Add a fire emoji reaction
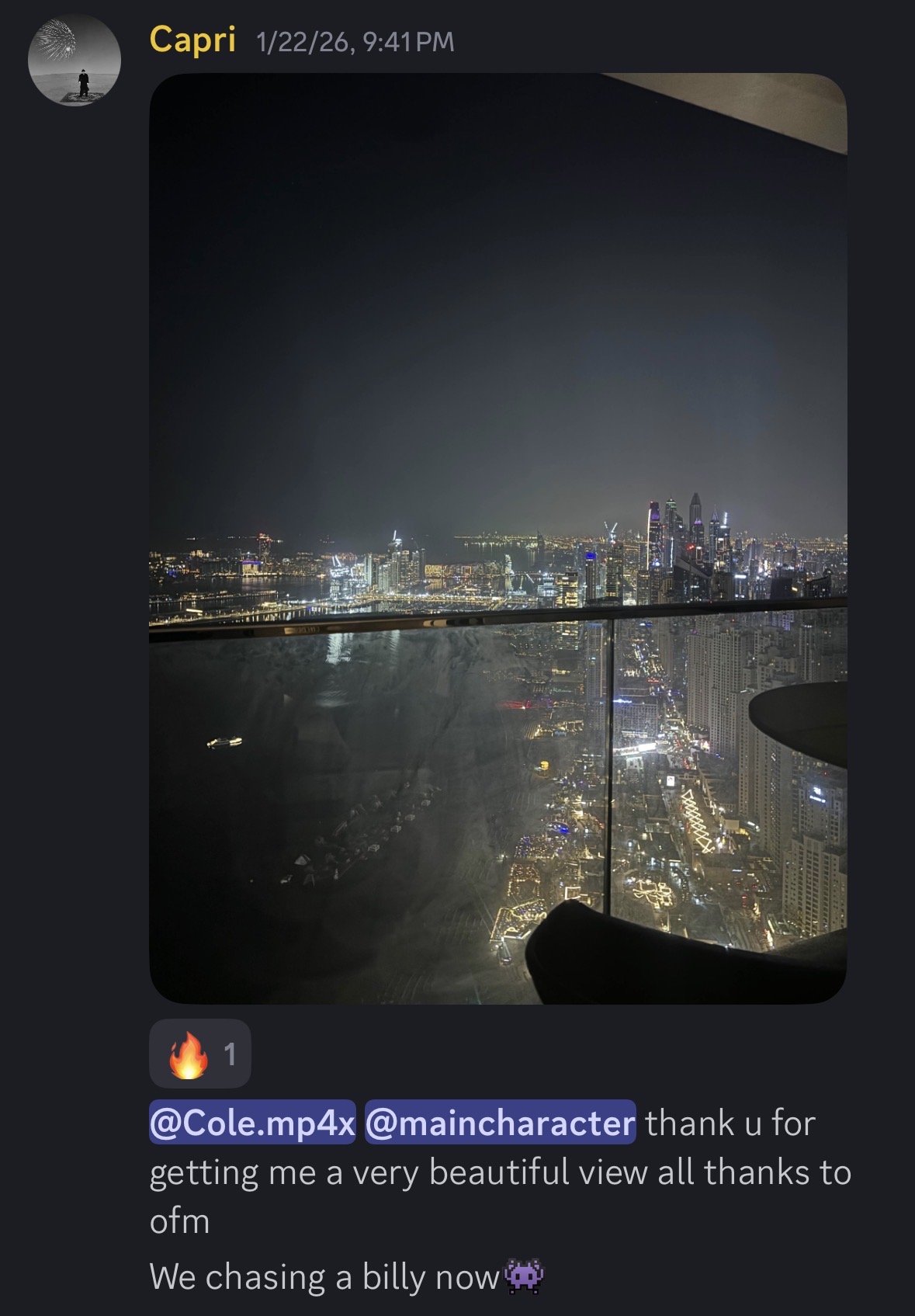915x1316 pixels. pos(199,1054)
